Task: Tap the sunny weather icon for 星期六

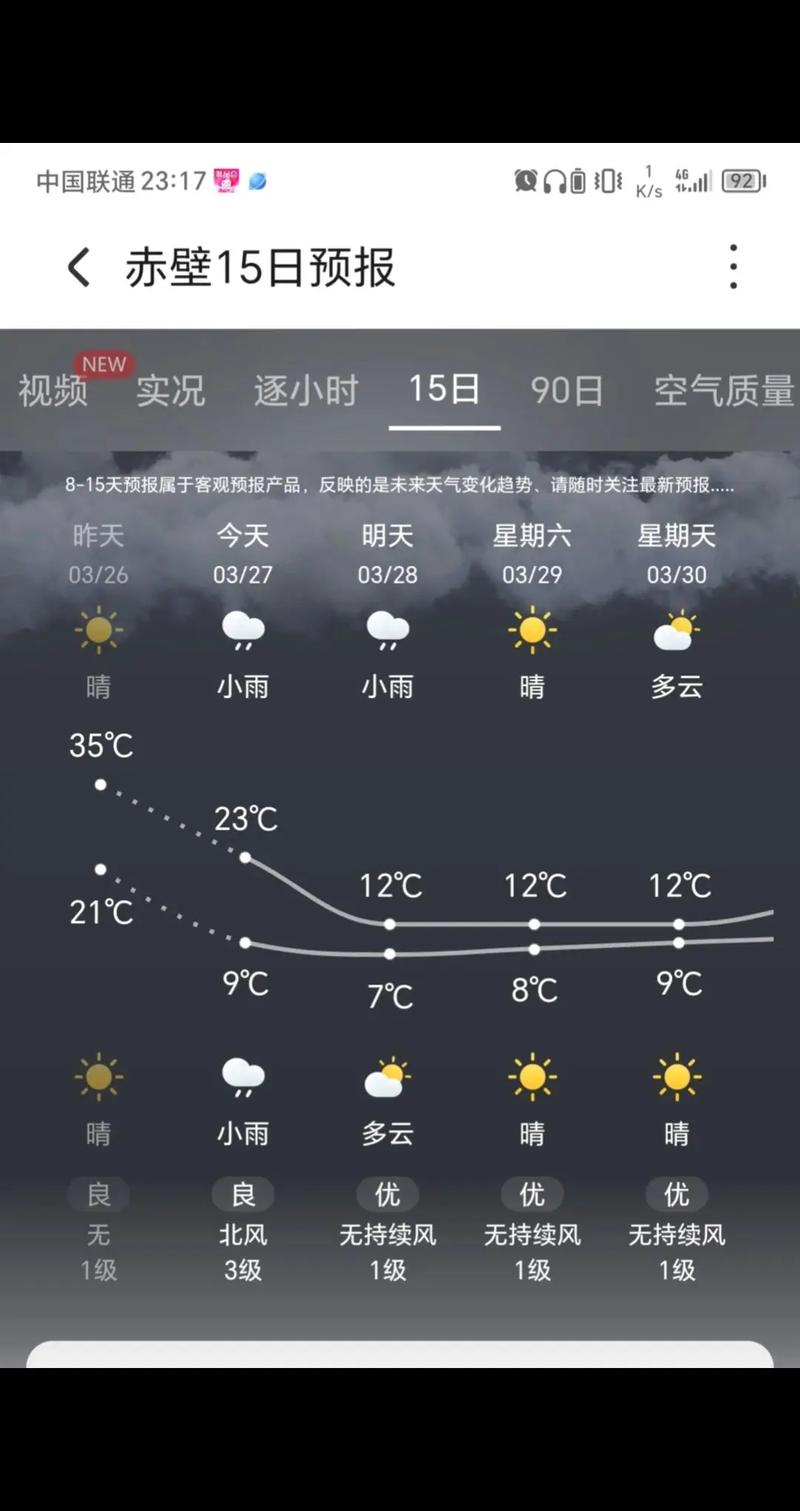Action: (x=533, y=630)
